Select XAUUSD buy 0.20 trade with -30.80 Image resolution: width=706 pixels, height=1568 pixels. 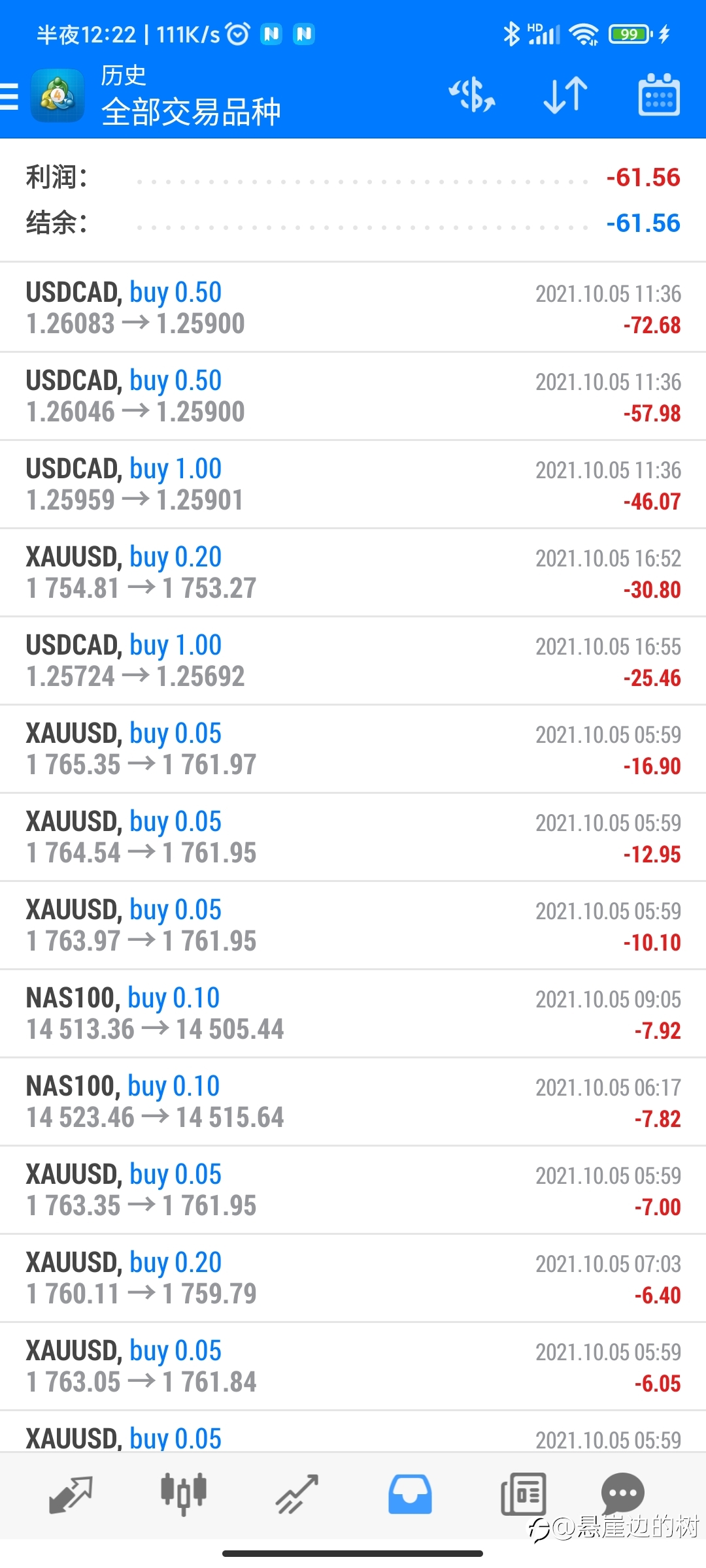click(353, 572)
